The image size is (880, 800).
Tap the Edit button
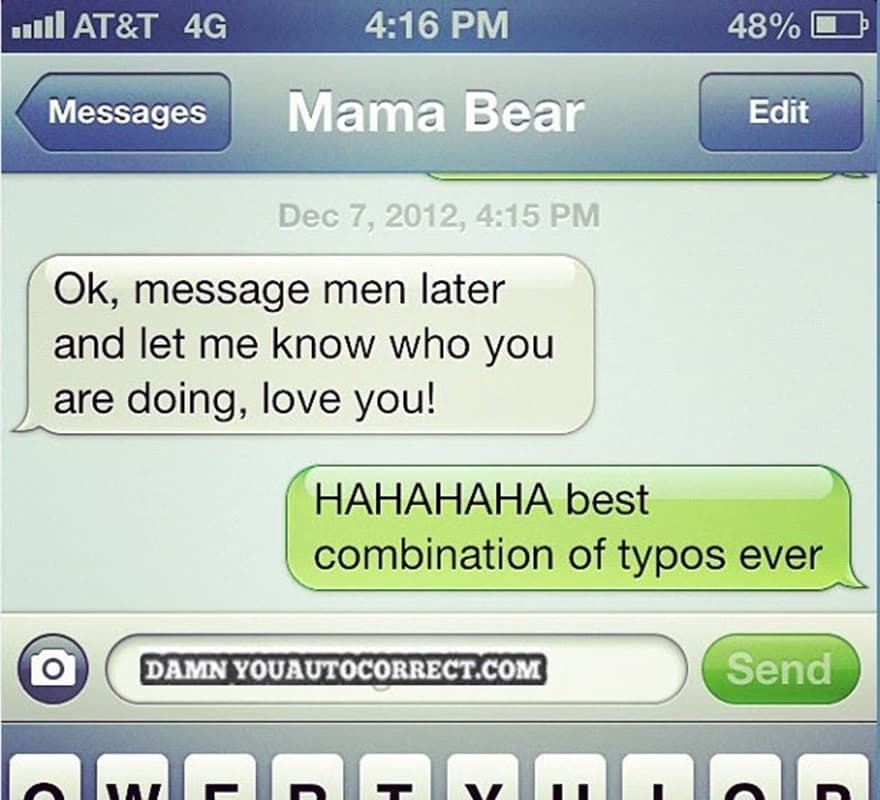coord(779,112)
